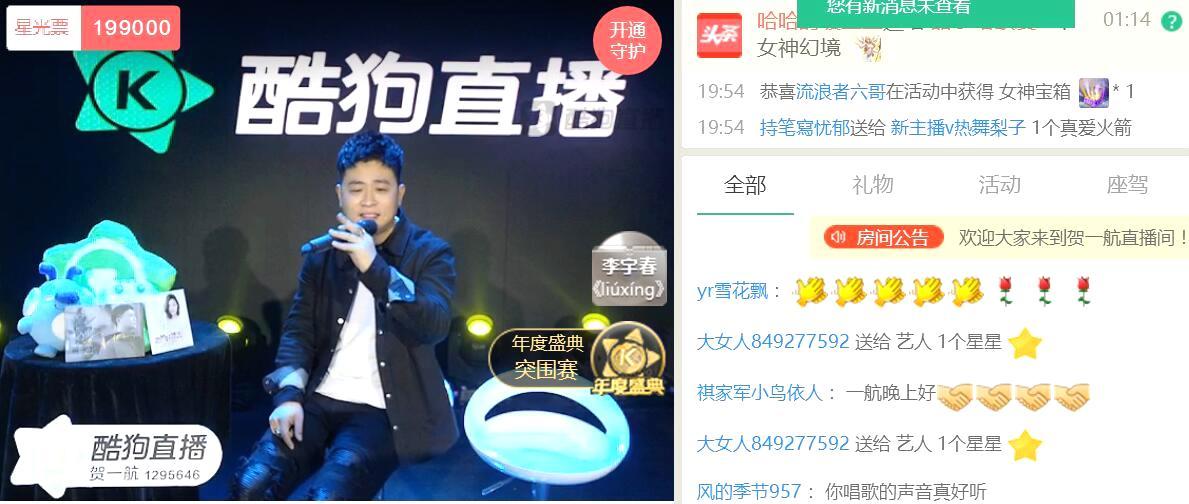Open 持笔寫忧郁's user profile
1189x504 pixels.
click(x=804, y=128)
